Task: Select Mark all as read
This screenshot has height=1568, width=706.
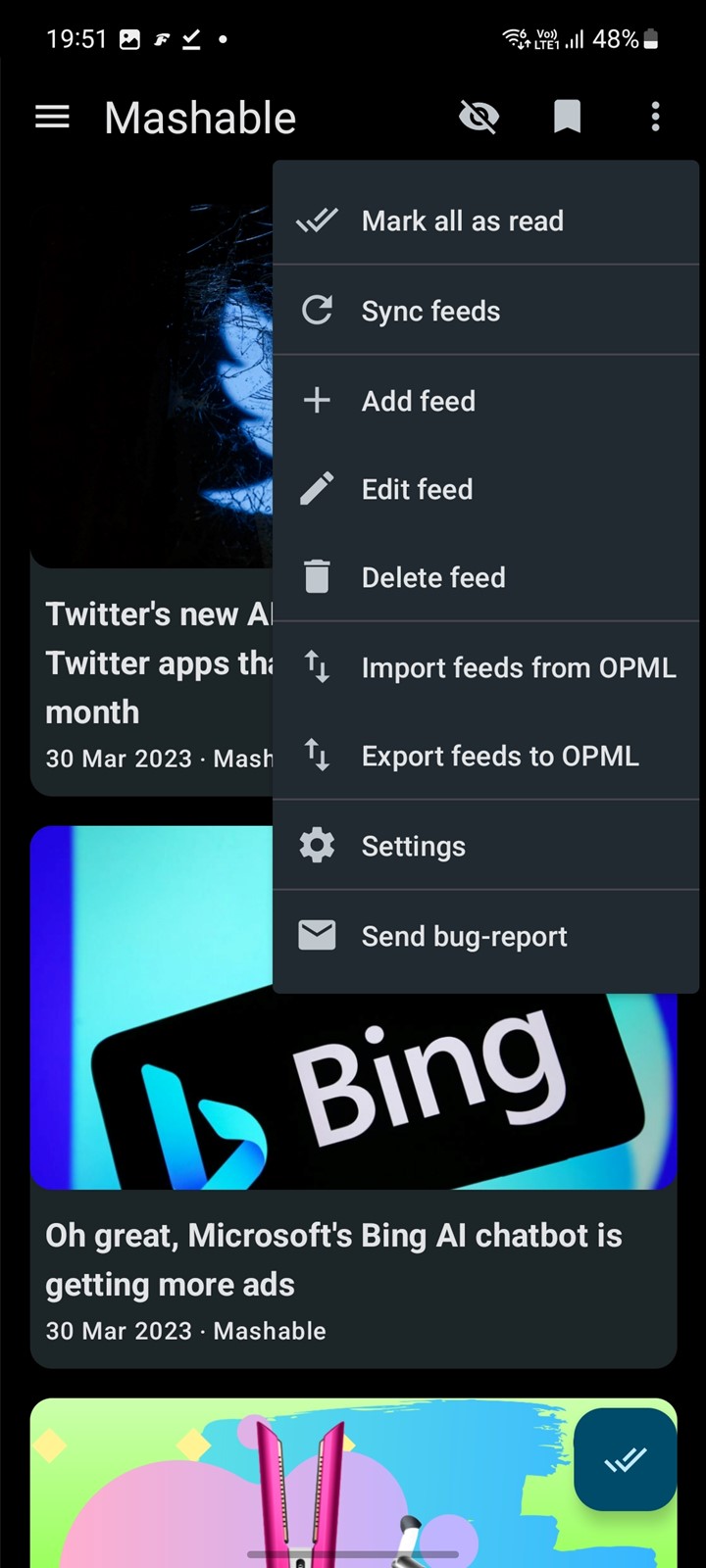Action: tap(486, 220)
